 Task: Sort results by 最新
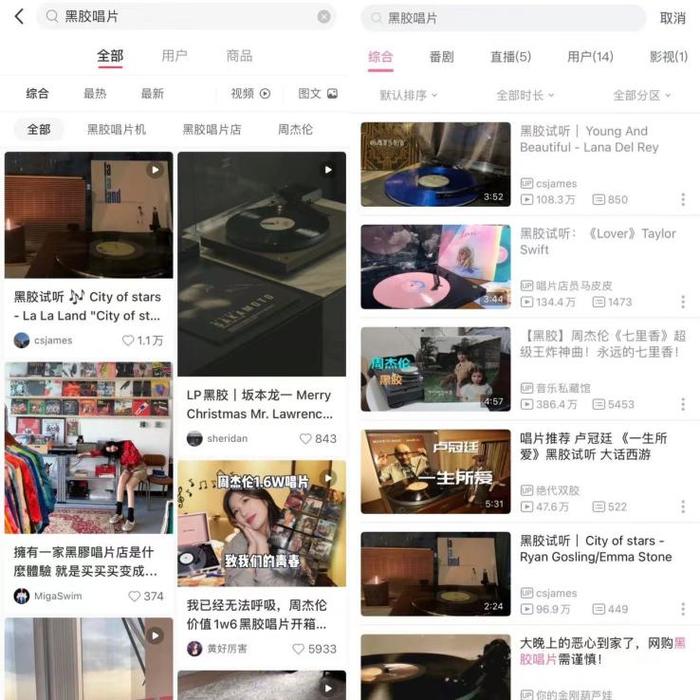coord(152,94)
